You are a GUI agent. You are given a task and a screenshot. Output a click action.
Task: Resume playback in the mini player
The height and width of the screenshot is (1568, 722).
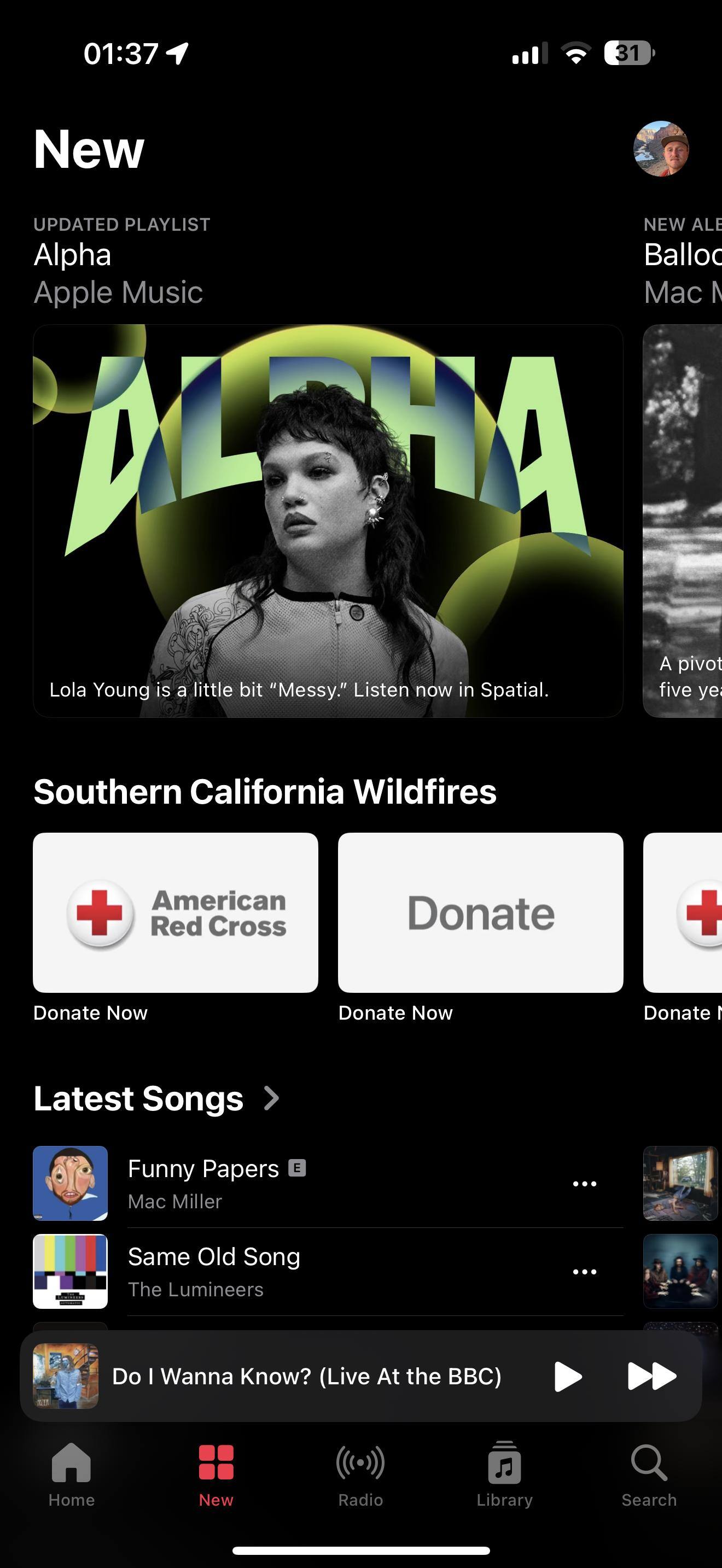tap(567, 1376)
